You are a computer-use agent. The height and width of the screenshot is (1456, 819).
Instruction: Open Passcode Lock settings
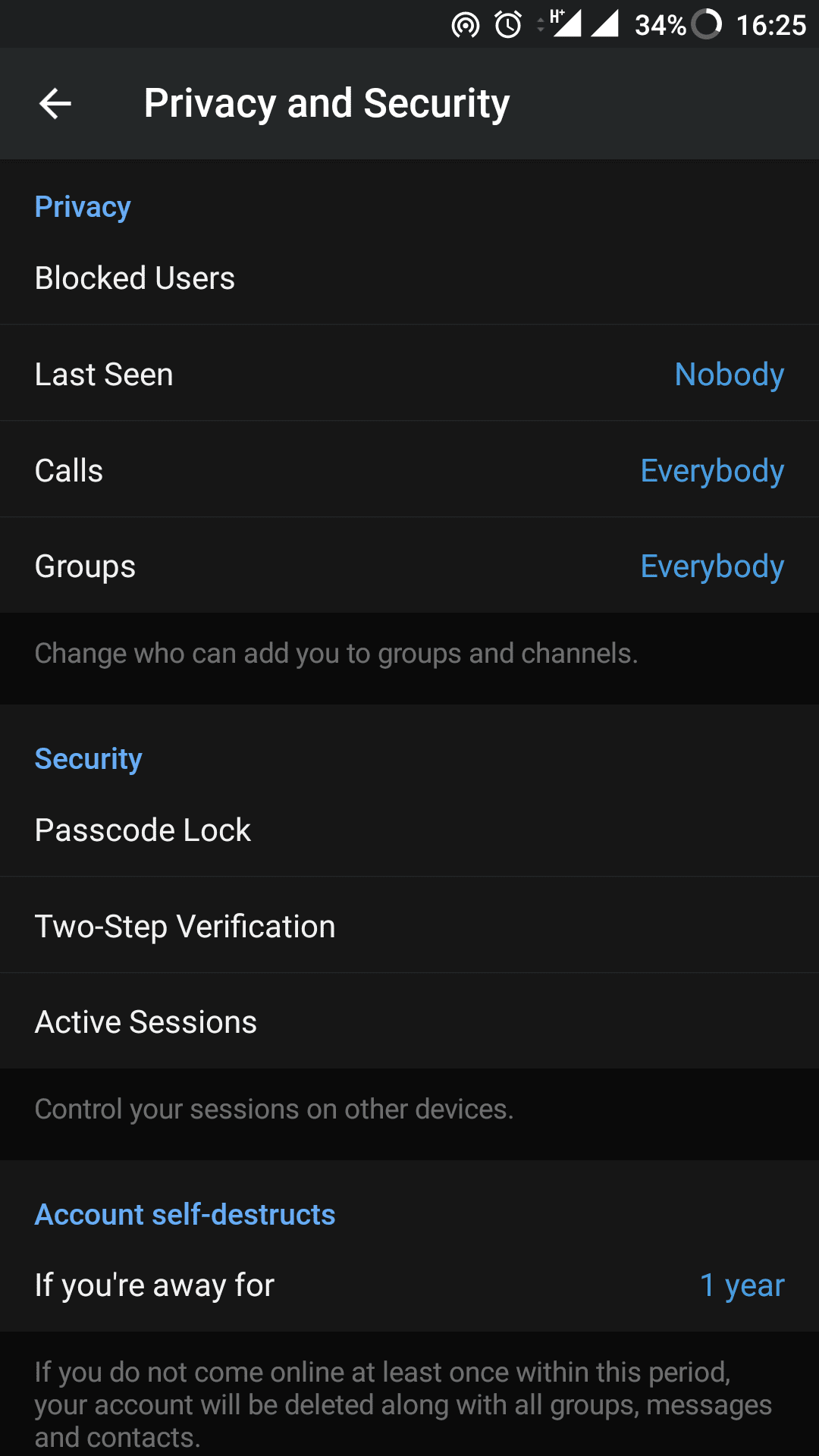pos(409,830)
